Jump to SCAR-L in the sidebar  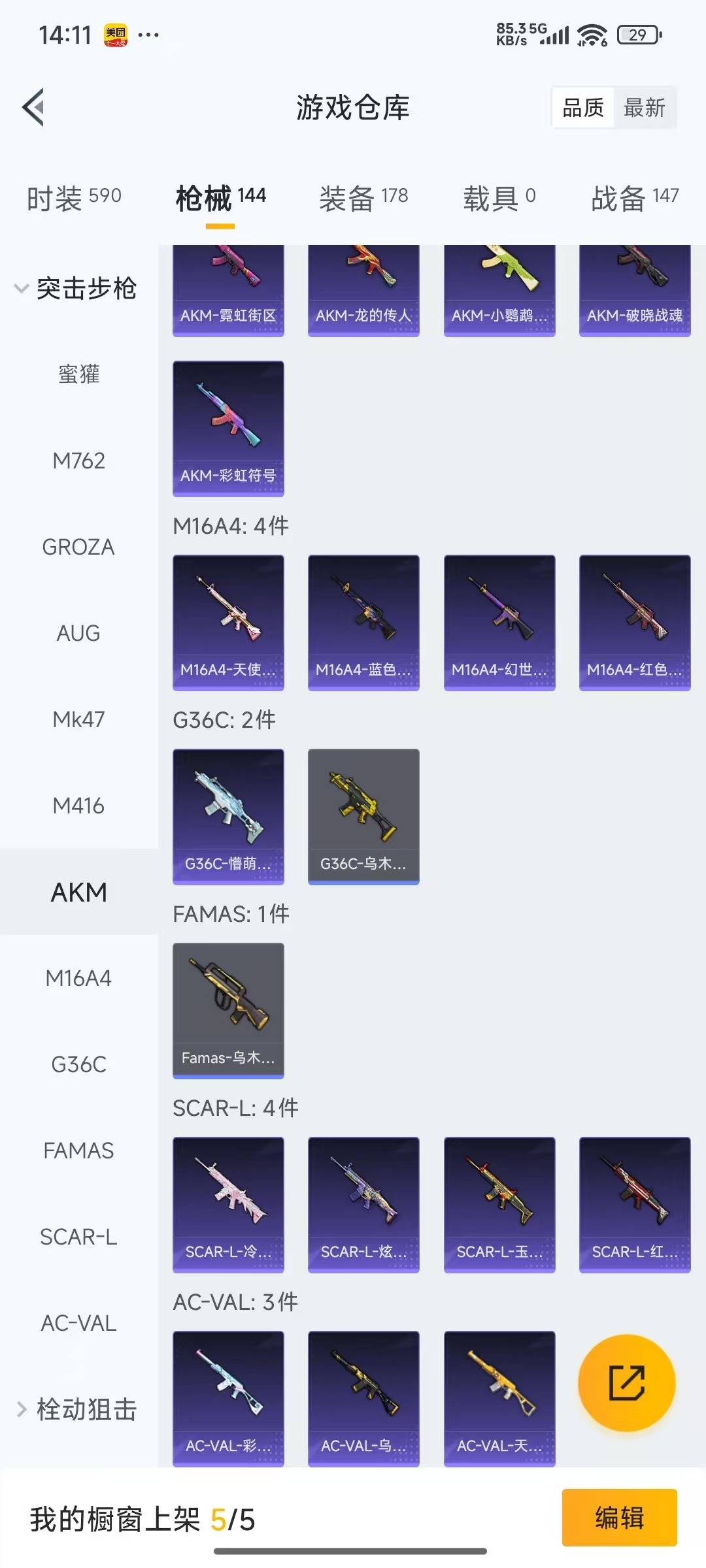pyautogui.click(x=78, y=1237)
